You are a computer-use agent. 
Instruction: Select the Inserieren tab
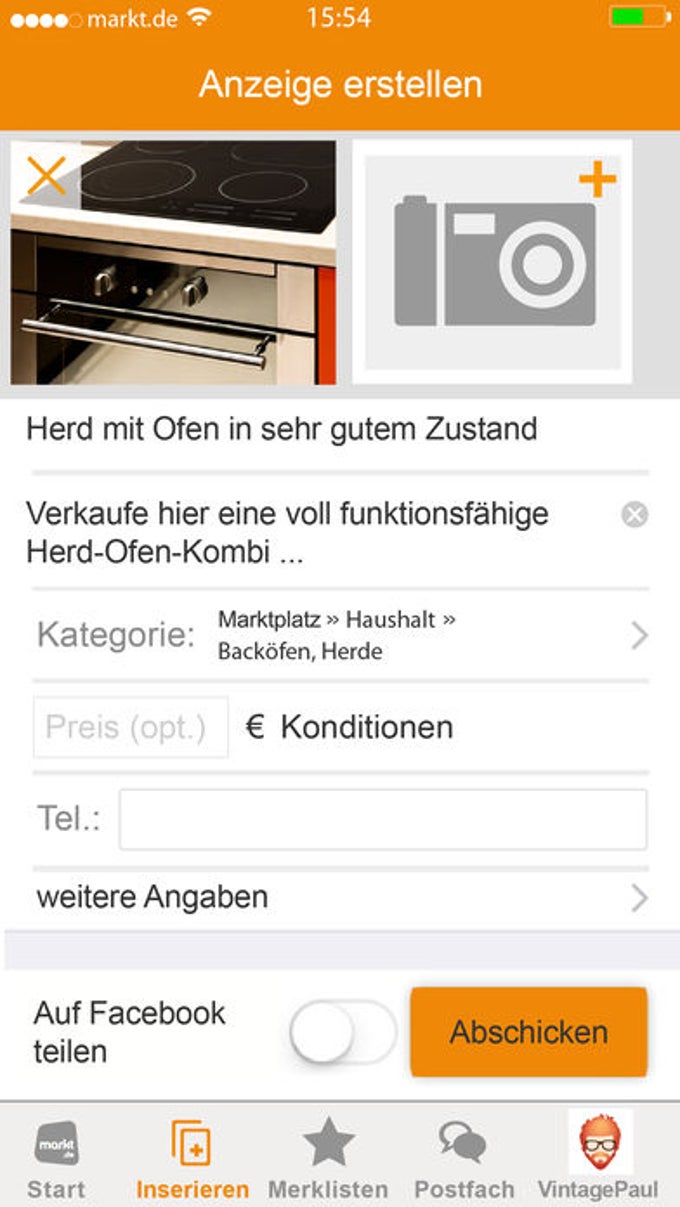coord(192,1158)
